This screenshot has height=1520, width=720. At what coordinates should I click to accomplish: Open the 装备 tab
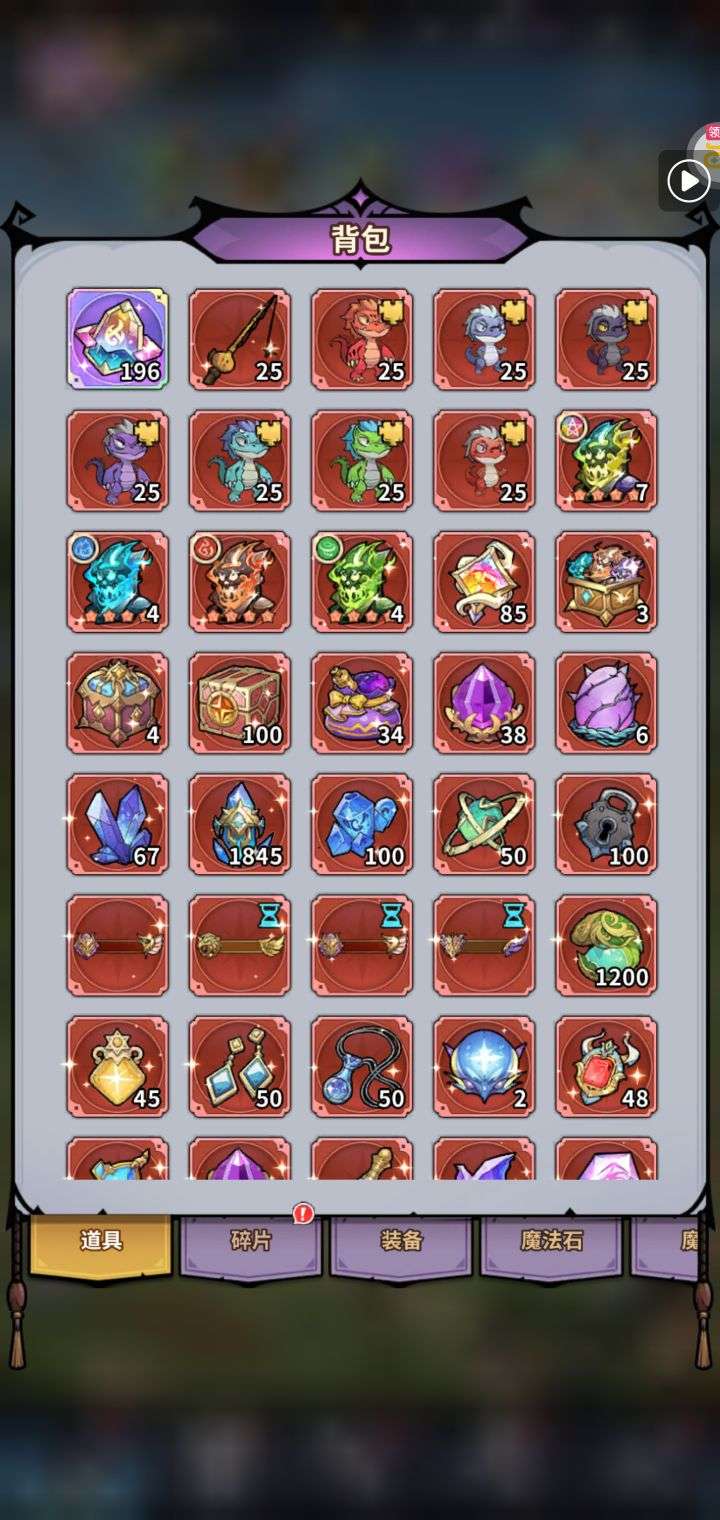pyautogui.click(x=401, y=1242)
